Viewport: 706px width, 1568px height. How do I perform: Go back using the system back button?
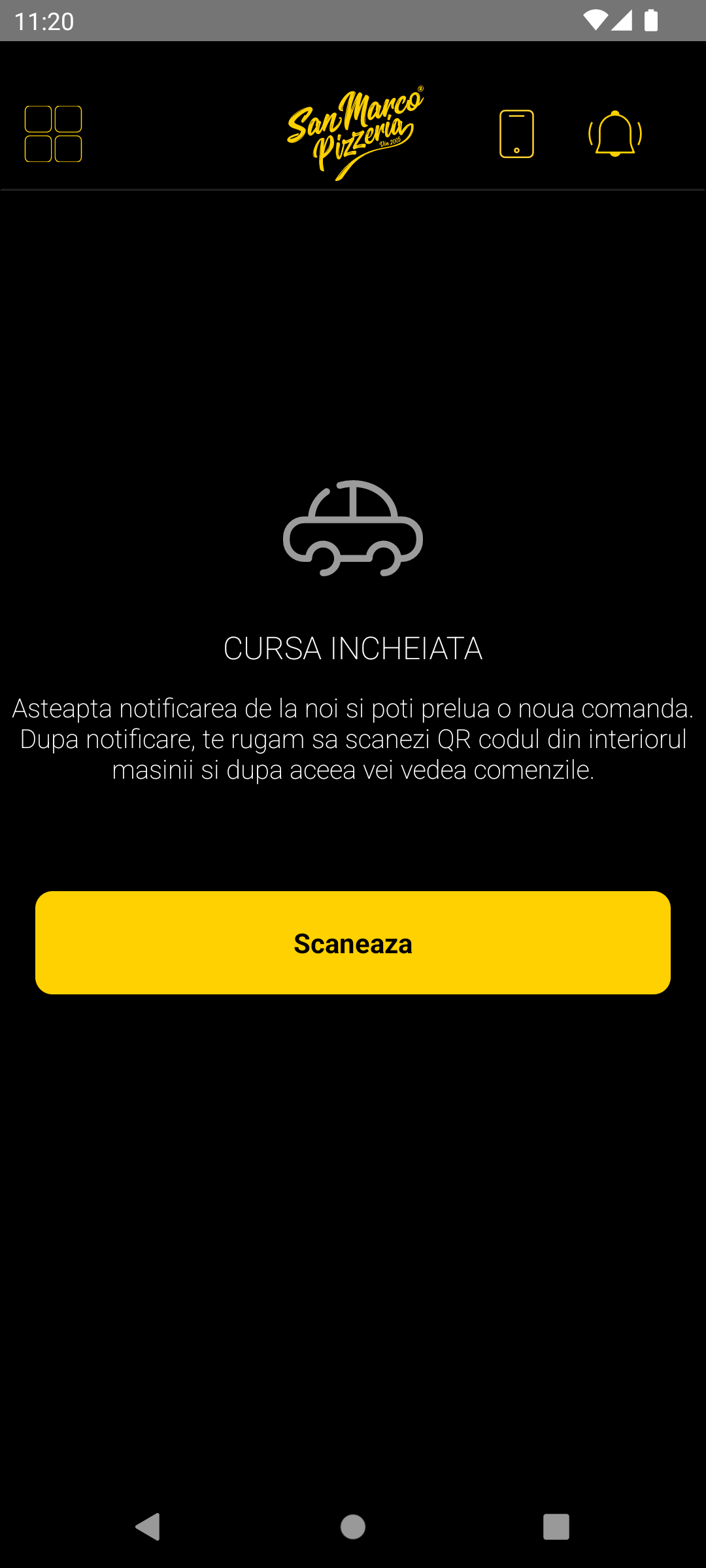coord(148,1527)
